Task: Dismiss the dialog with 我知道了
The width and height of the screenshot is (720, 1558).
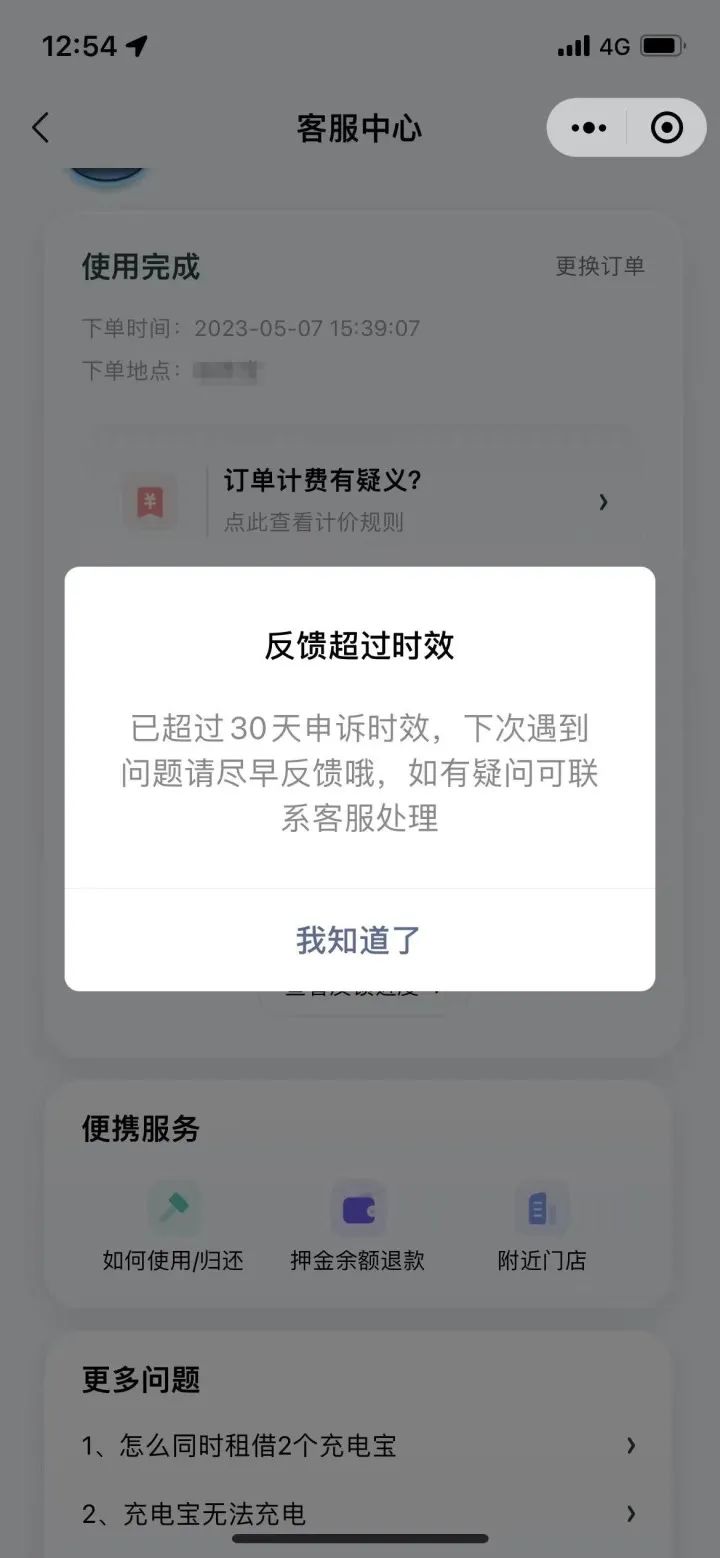Action: (359, 938)
